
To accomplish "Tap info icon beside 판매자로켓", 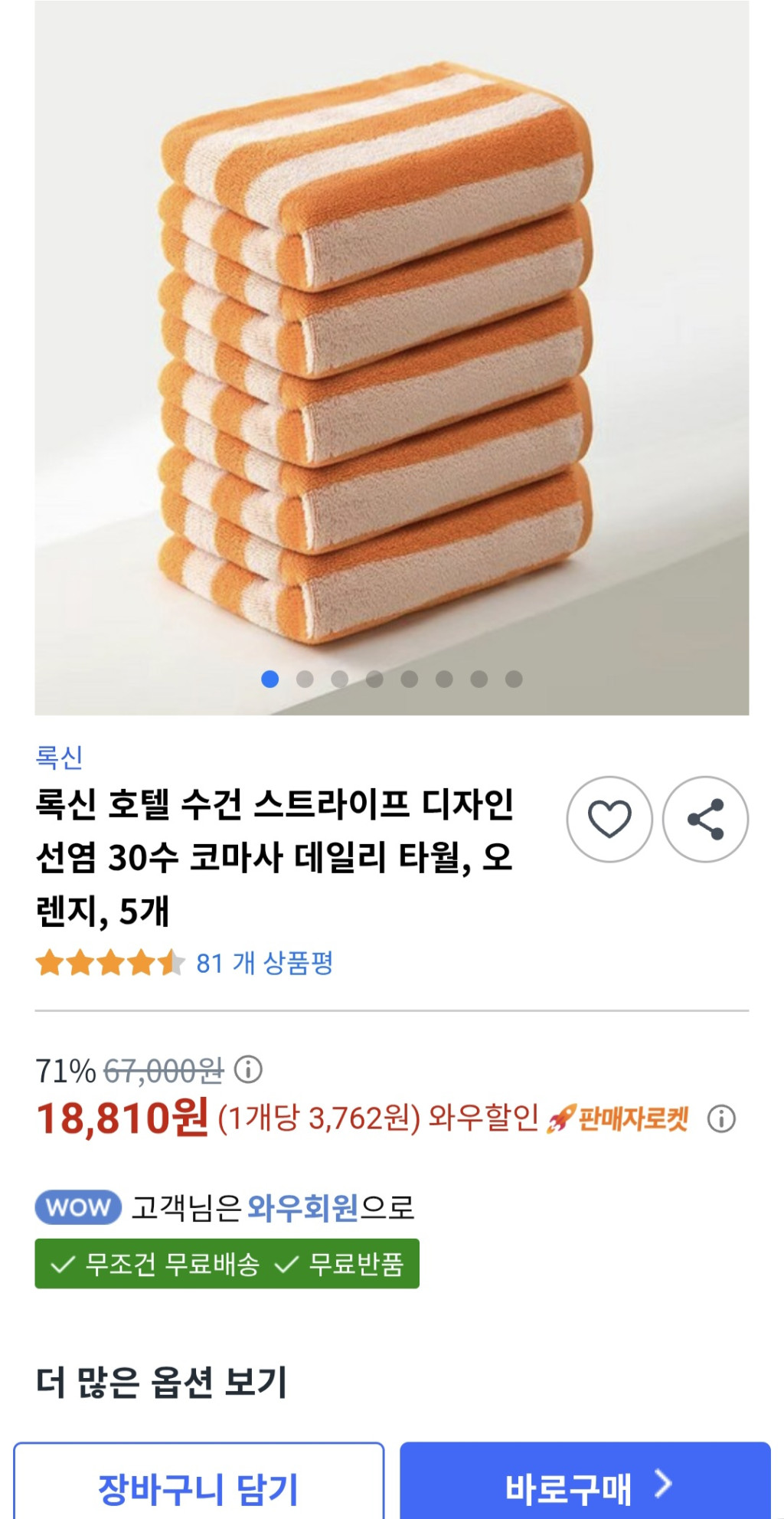I will (721, 1119).
